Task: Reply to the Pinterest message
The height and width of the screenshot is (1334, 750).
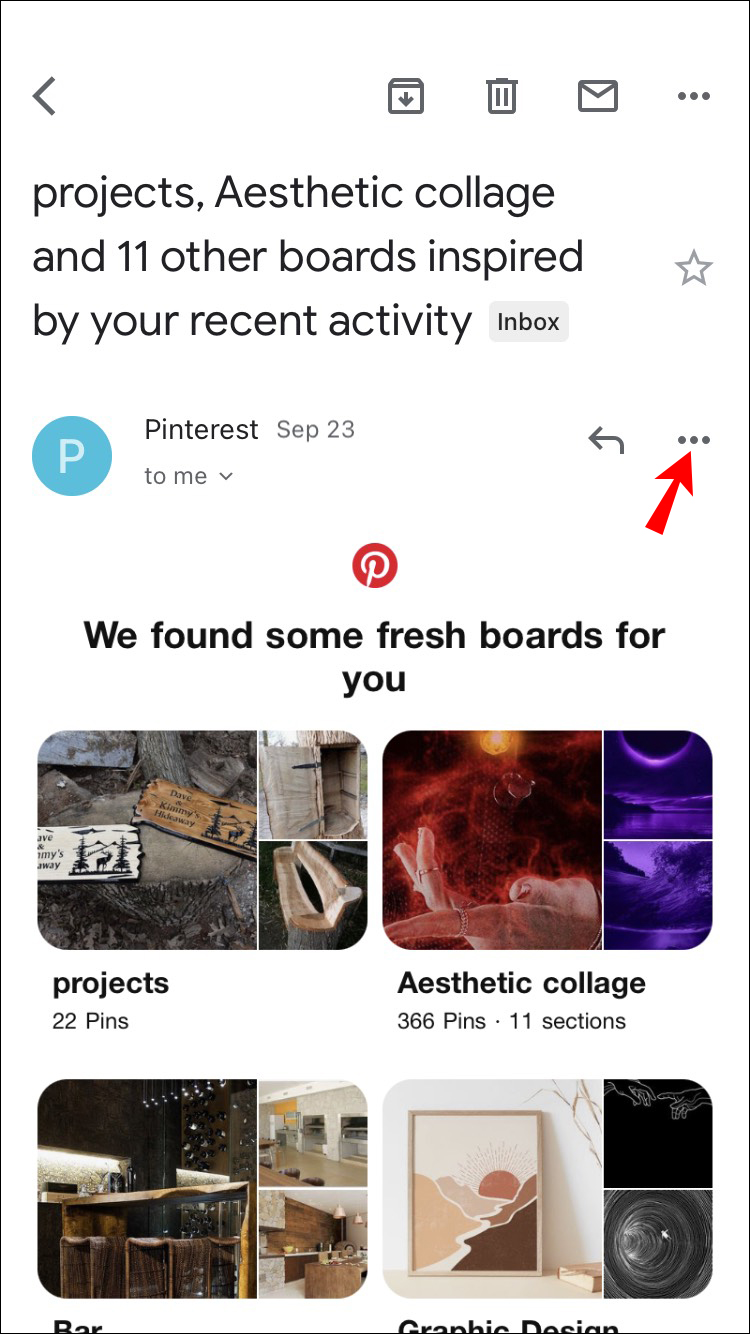Action: point(605,440)
